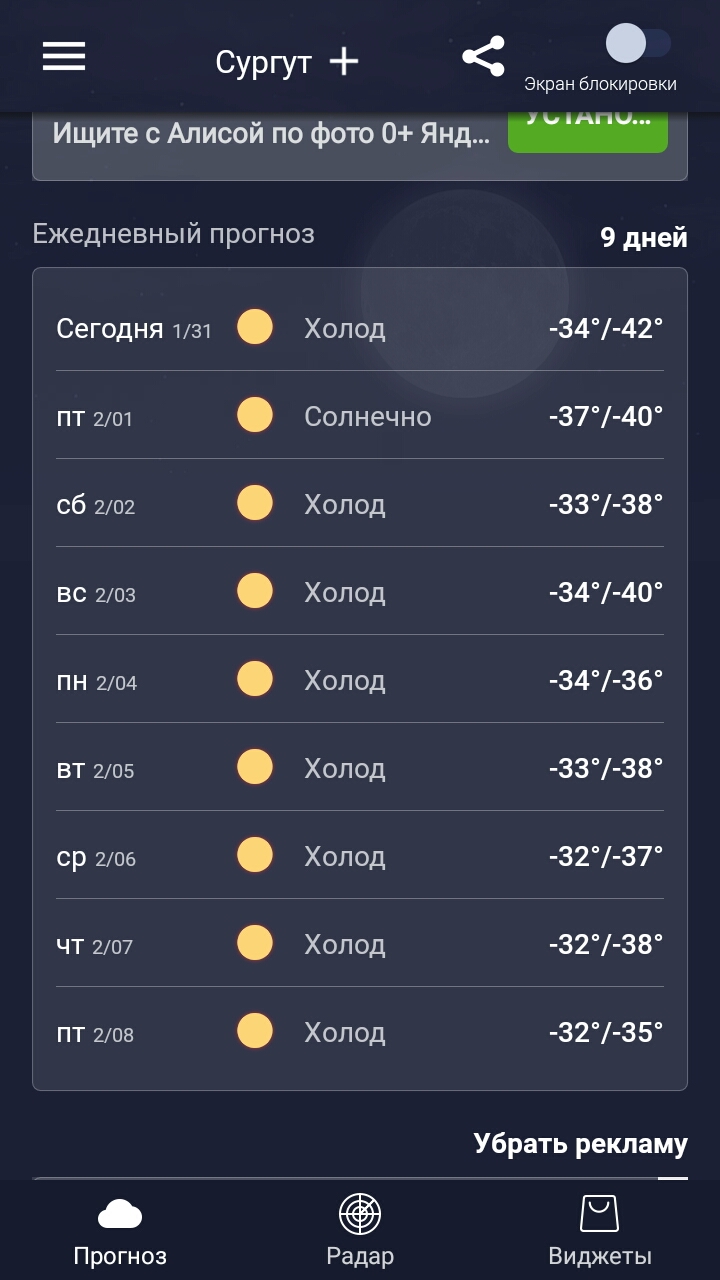The image size is (720, 1280).
Task: Open today's forecast row Сегодня 1/31
Action: [x=360, y=328]
